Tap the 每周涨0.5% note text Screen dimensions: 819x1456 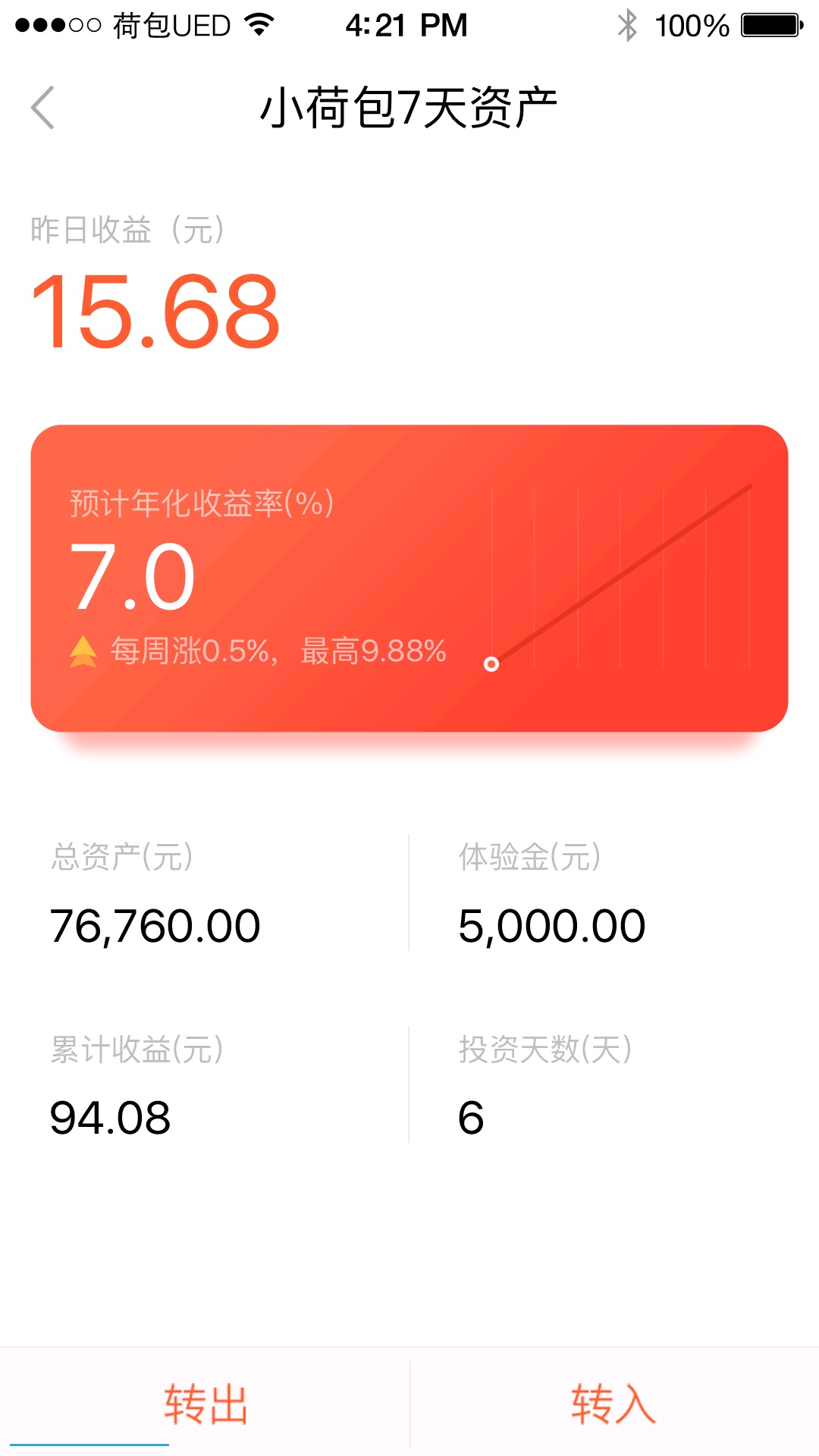277,649
